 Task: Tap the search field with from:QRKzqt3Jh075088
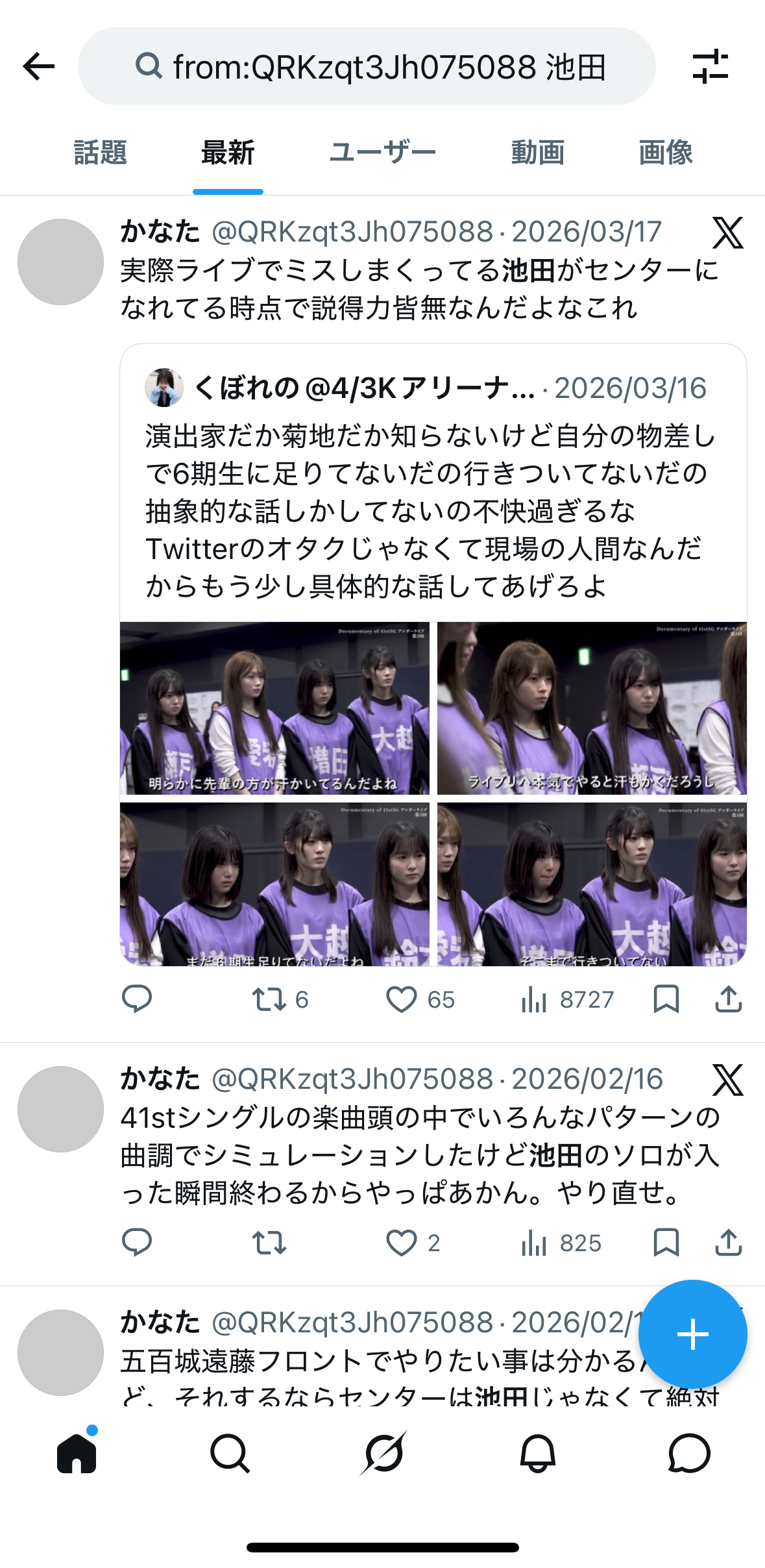pyautogui.click(x=367, y=66)
